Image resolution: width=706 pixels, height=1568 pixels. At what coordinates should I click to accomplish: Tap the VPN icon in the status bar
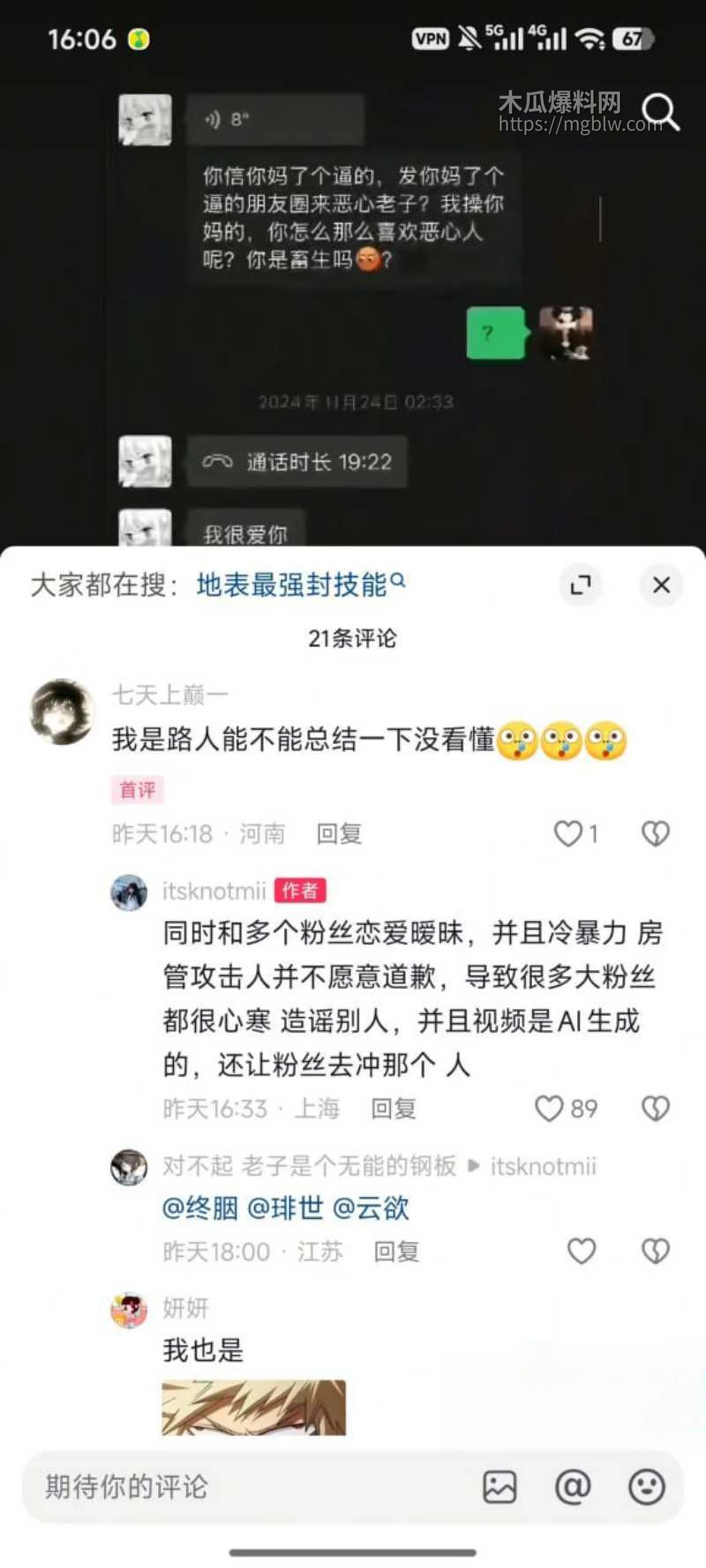(431, 38)
